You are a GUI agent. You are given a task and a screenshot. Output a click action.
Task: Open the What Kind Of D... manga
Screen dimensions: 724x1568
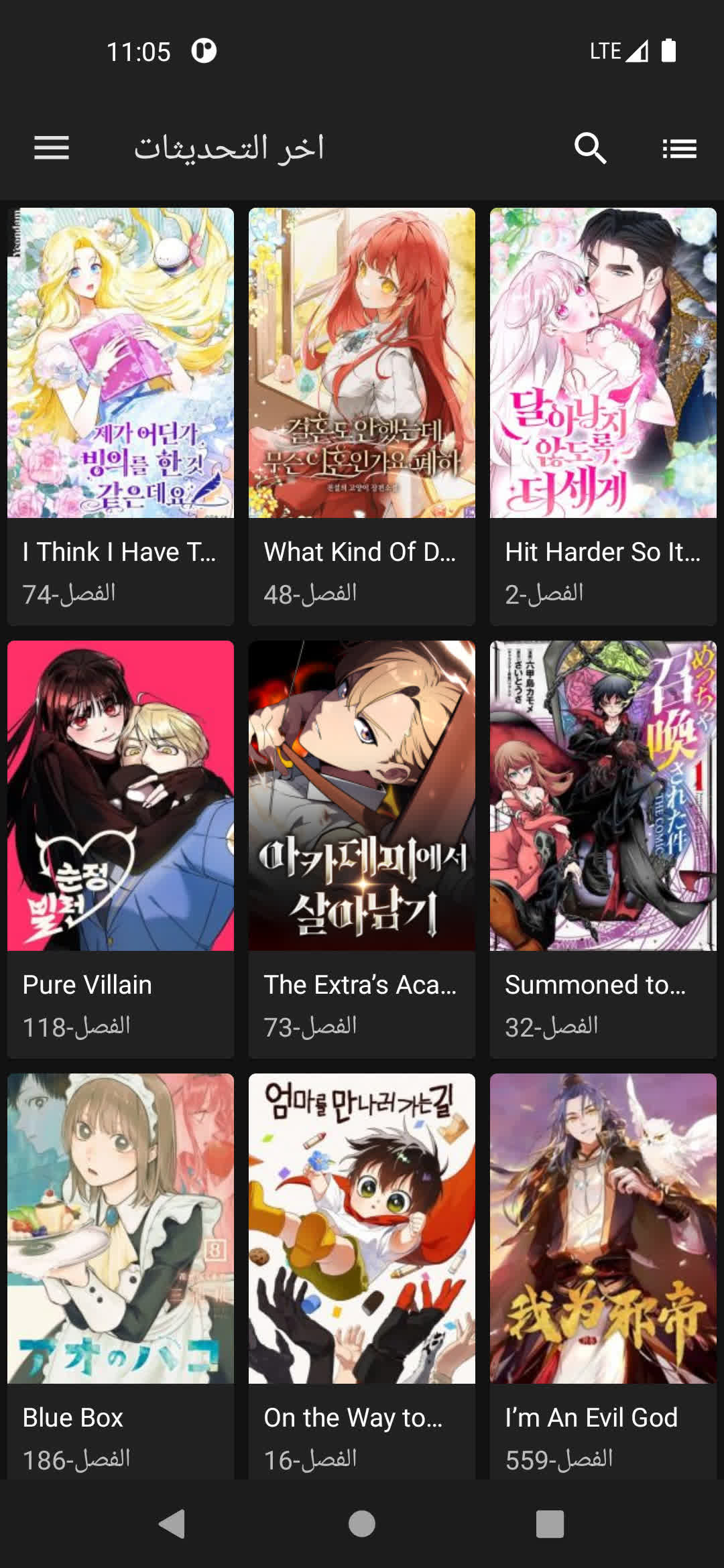coord(362,415)
